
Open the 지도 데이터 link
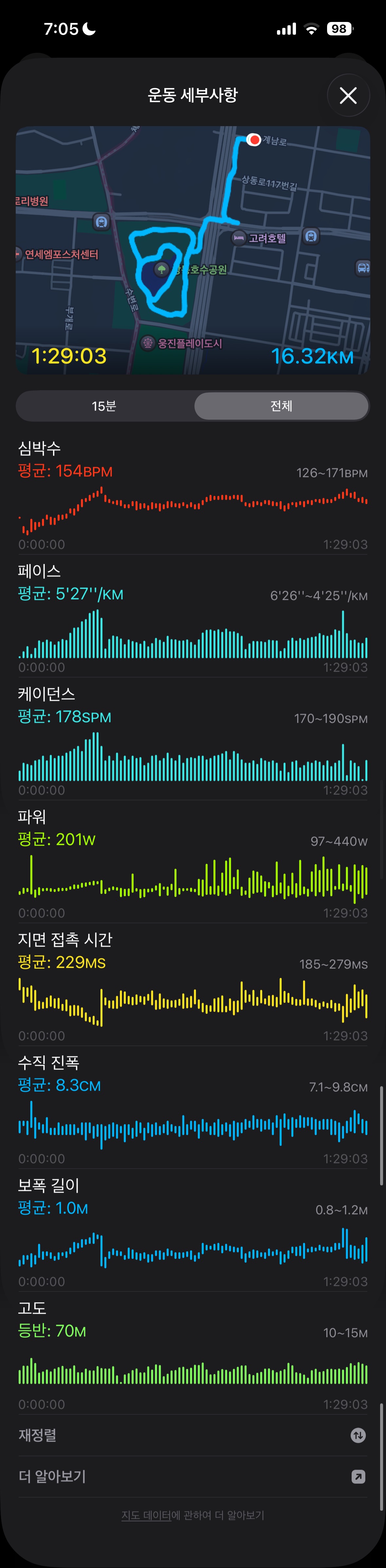[x=146, y=1515]
